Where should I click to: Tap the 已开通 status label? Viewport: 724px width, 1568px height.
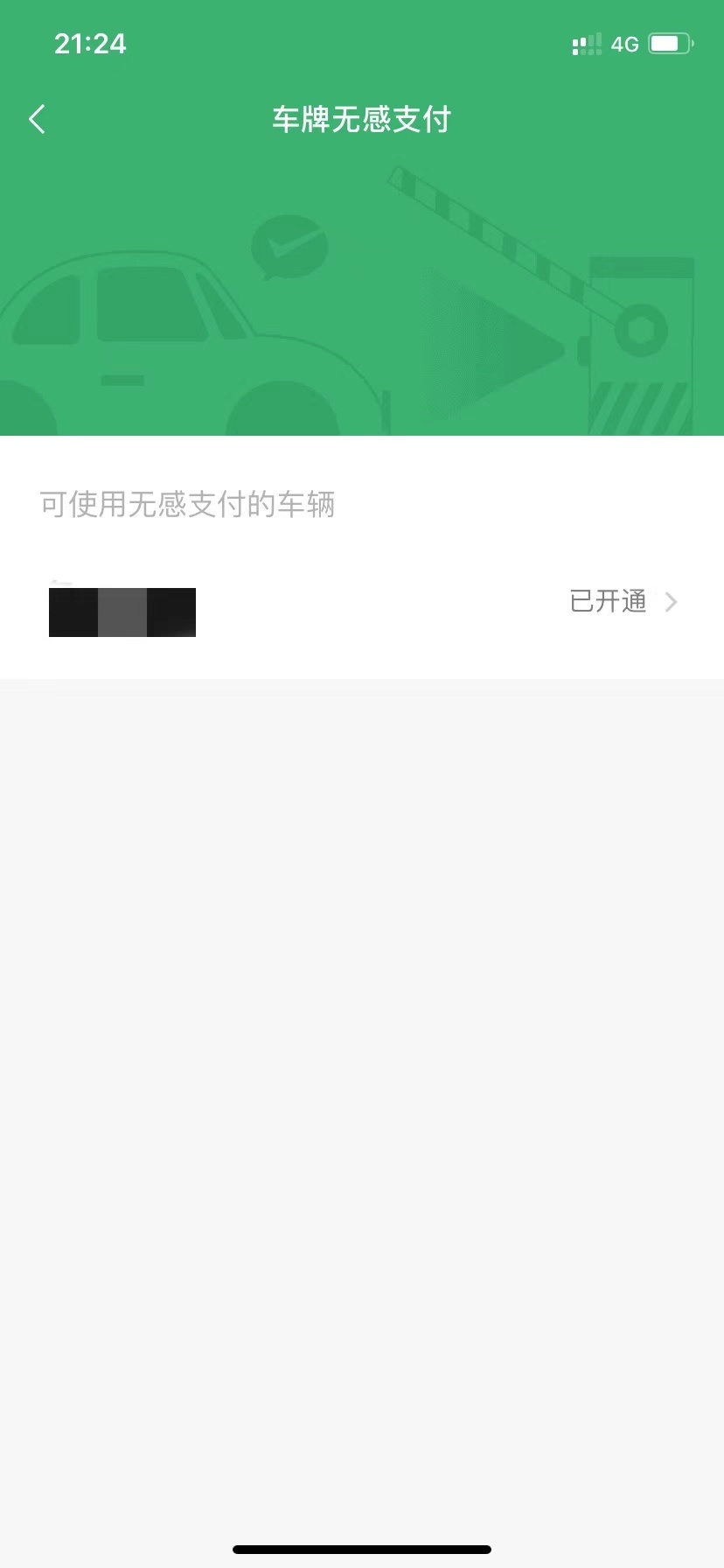pos(608,602)
